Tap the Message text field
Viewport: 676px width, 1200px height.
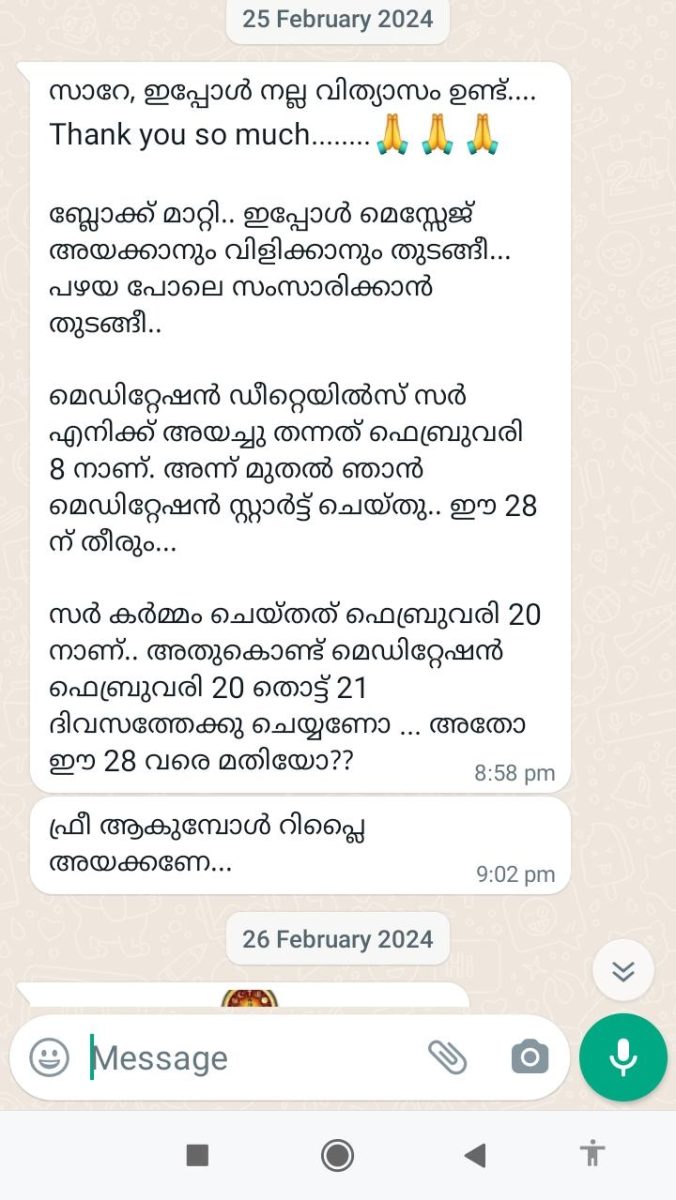coord(250,1058)
